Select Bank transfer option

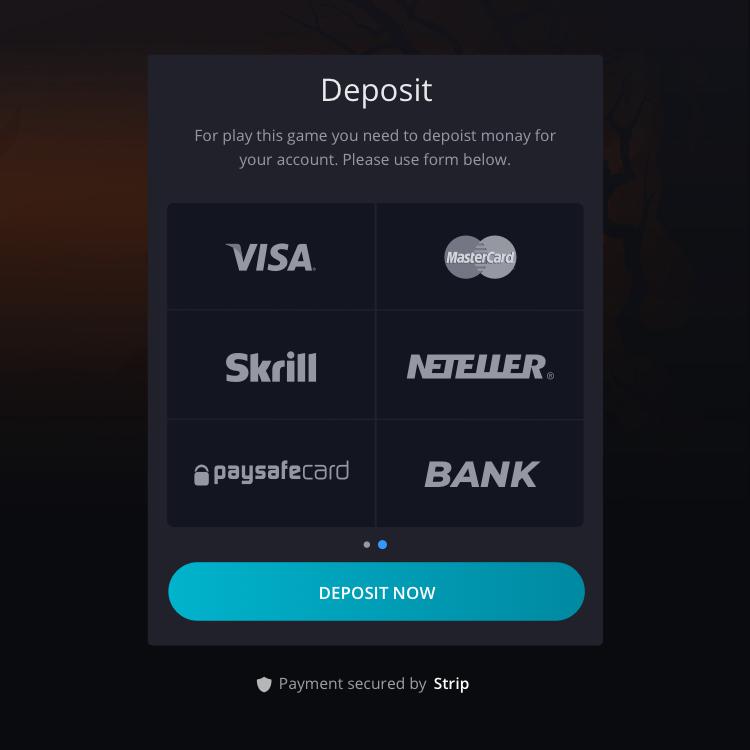click(x=480, y=473)
